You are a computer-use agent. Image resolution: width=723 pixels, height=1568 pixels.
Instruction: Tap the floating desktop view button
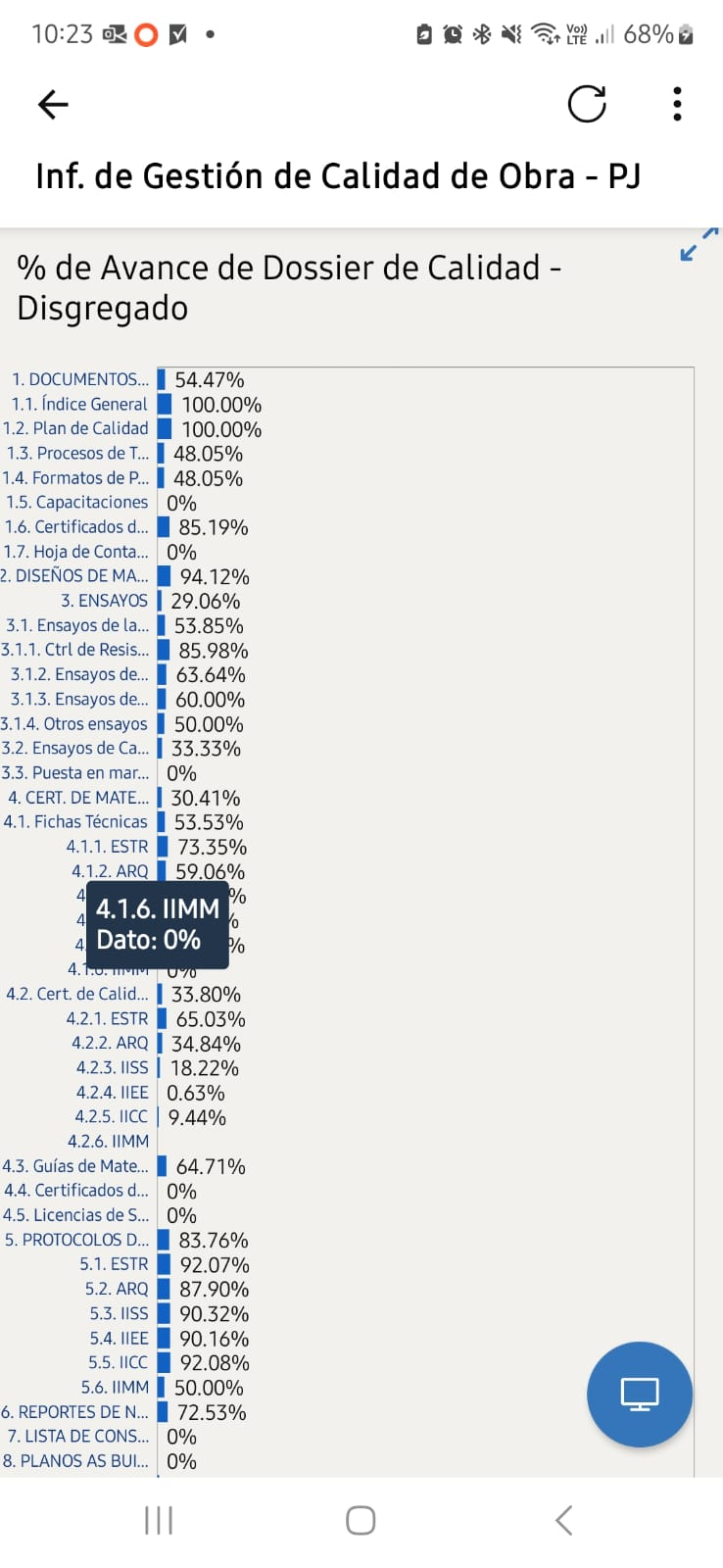pos(640,1394)
